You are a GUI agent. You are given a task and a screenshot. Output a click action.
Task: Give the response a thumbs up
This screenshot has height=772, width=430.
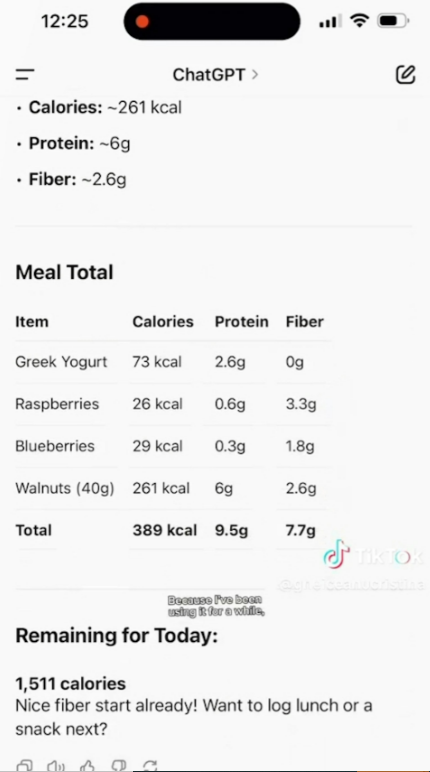click(x=88, y=766)
